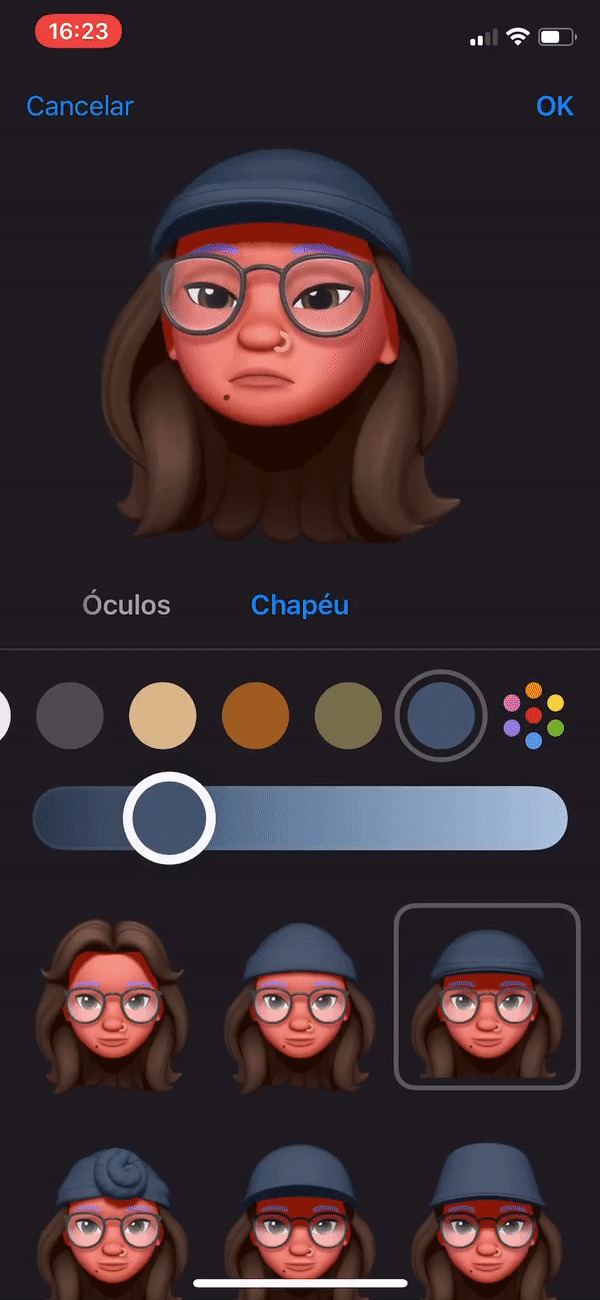Viewport: 600px width, 1300px height.
Task: Select the no-hat option
Action: [x=112, y=997]
